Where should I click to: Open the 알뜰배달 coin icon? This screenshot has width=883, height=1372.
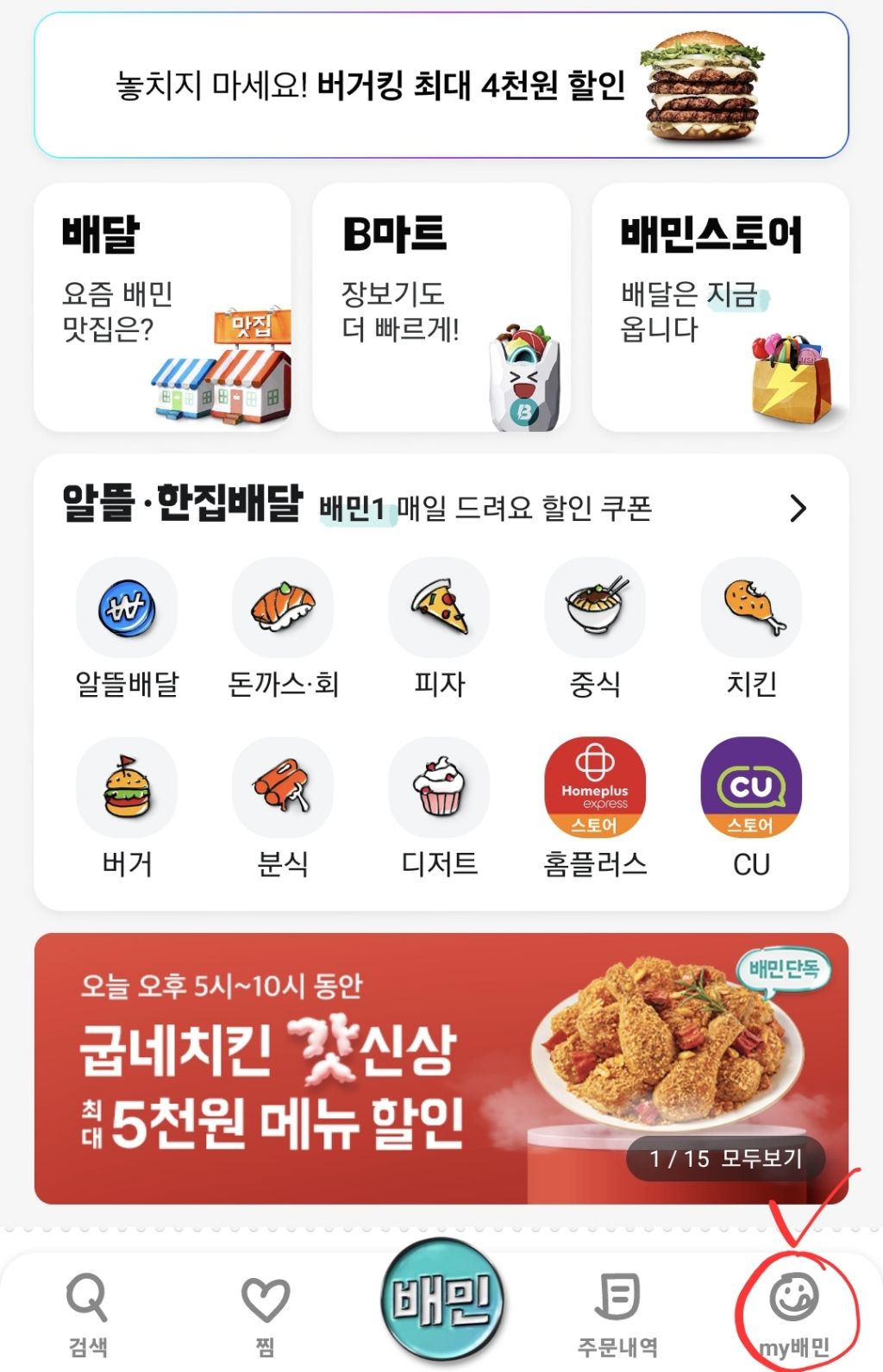[x=127, y=606]
